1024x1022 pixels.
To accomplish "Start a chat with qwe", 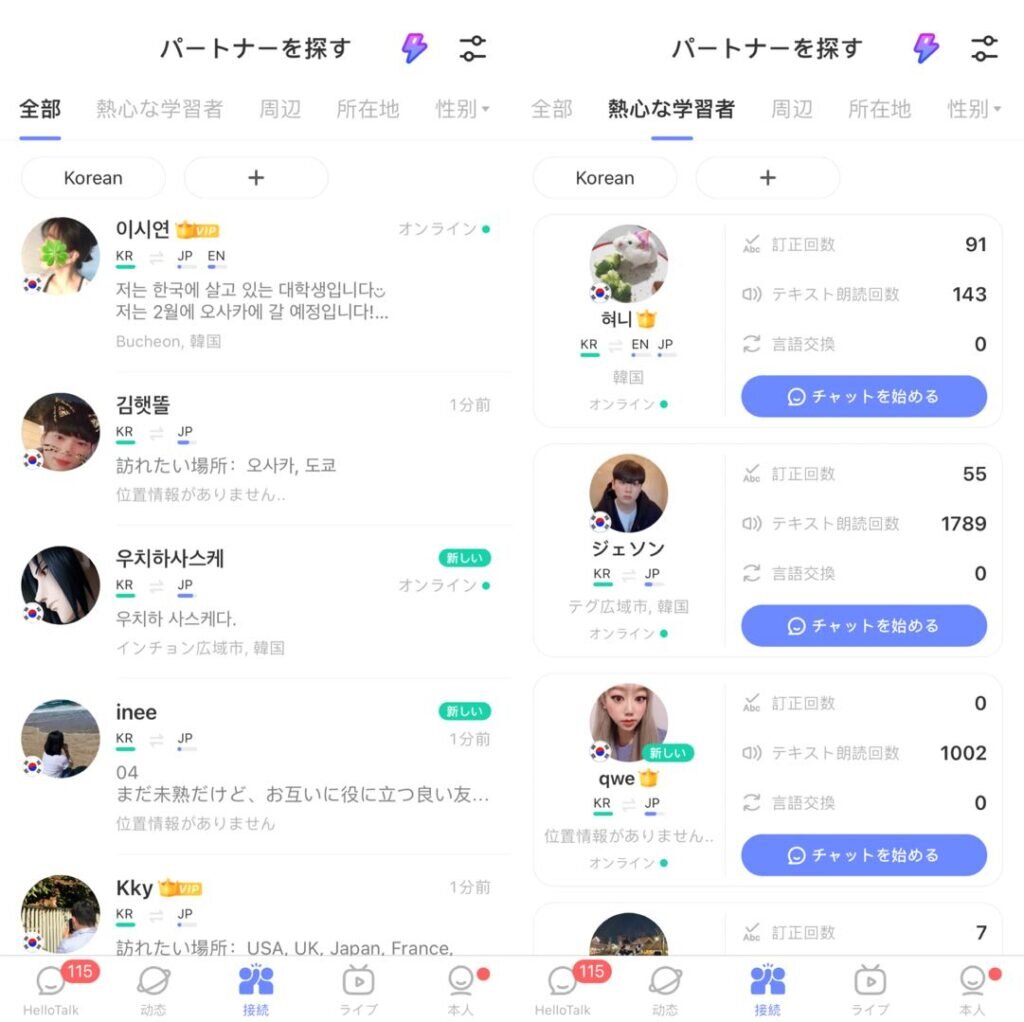I will click(x=863, y=856).
